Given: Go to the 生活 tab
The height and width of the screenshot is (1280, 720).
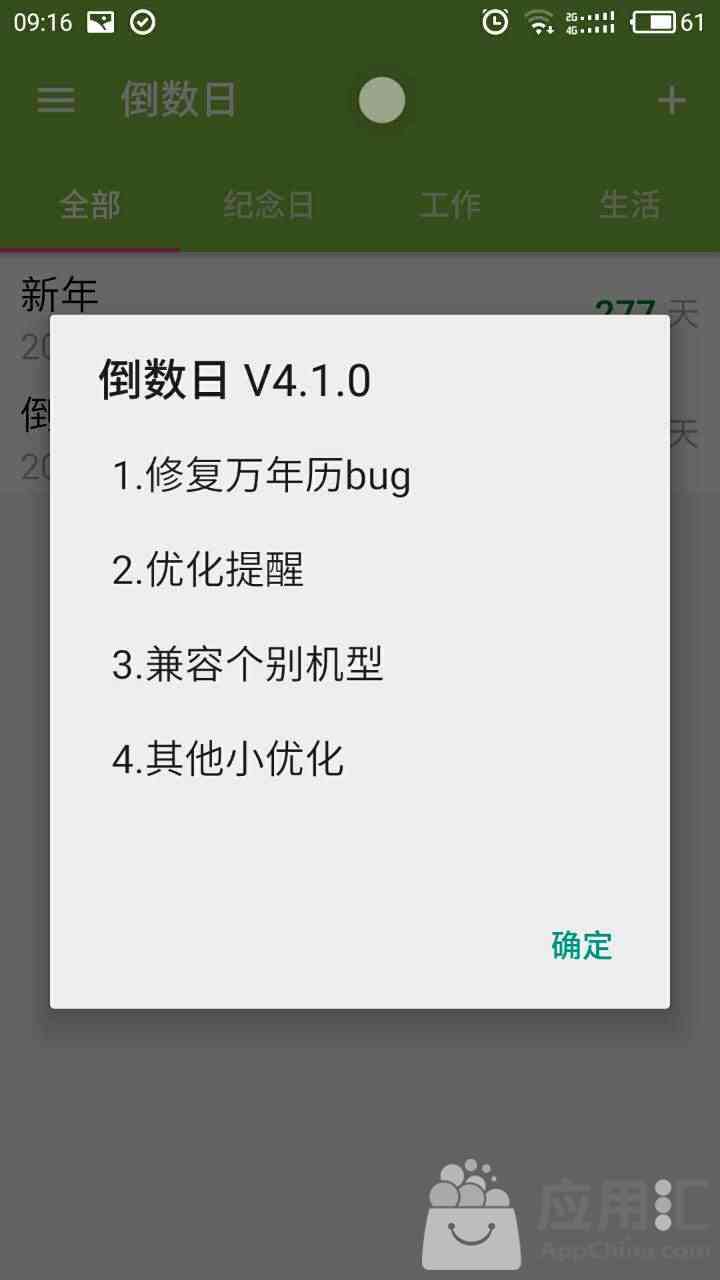Looking at the screenshot, I should [x=630, y=205].
